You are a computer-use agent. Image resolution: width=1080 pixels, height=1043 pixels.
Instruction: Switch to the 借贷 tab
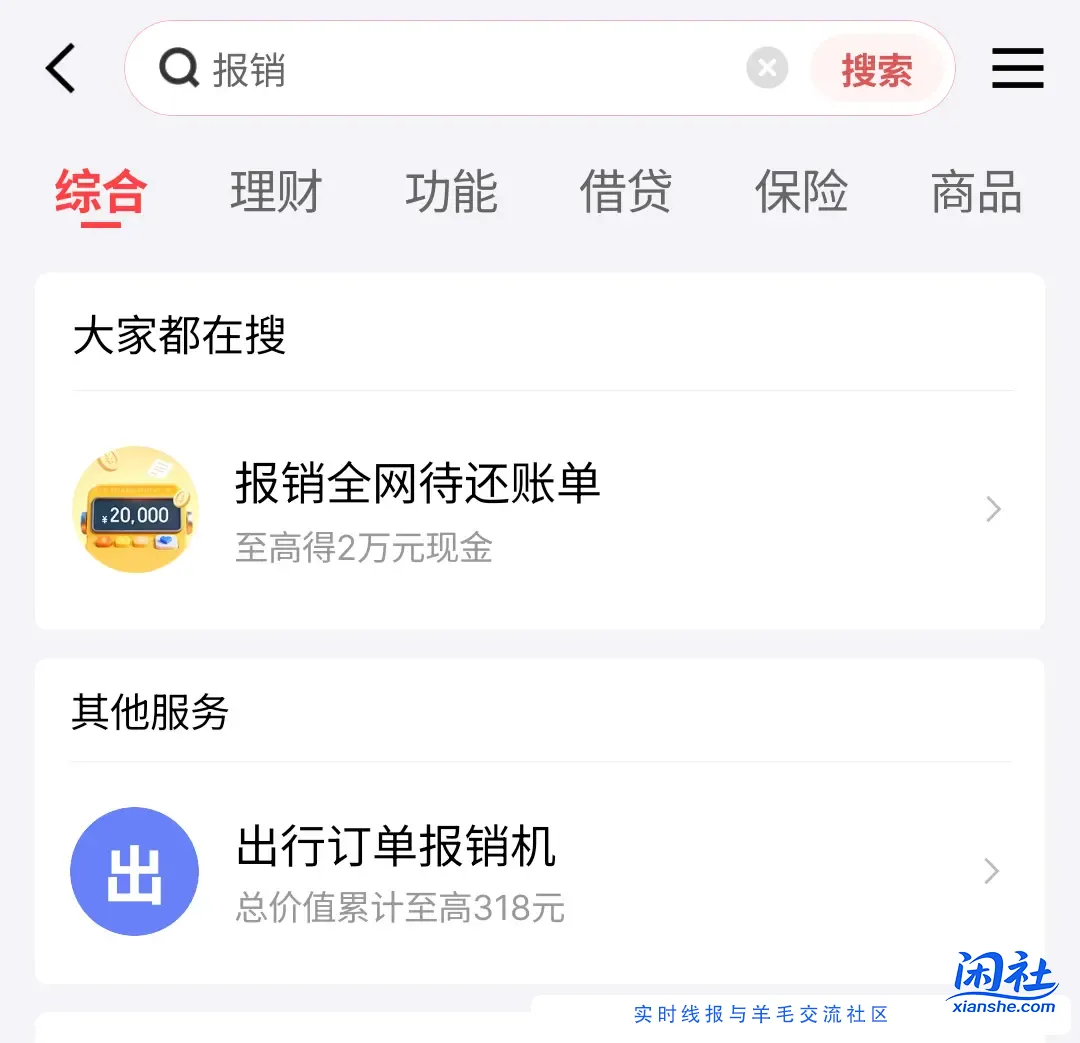pyautogui.click(x=626, y=192)
